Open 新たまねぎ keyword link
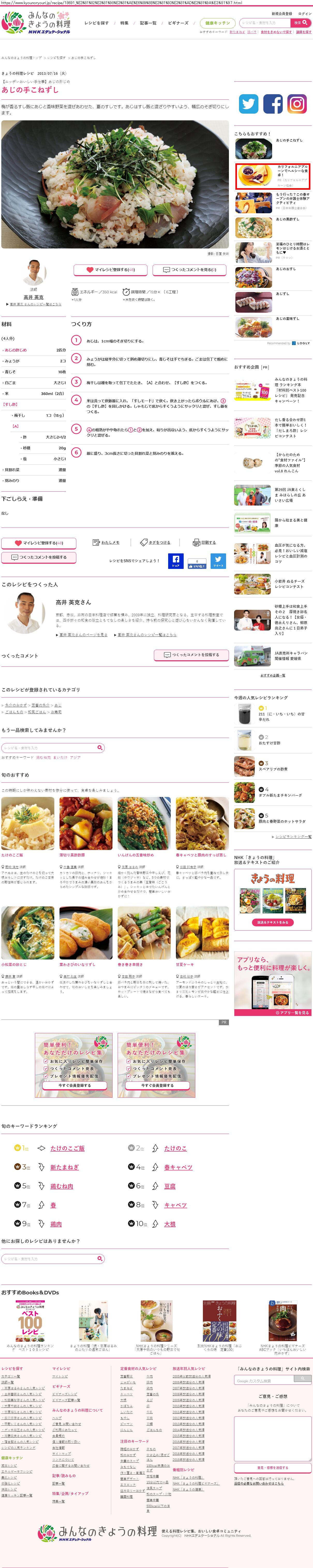This screenshot has height=1568, width=313. (64, 1167)
